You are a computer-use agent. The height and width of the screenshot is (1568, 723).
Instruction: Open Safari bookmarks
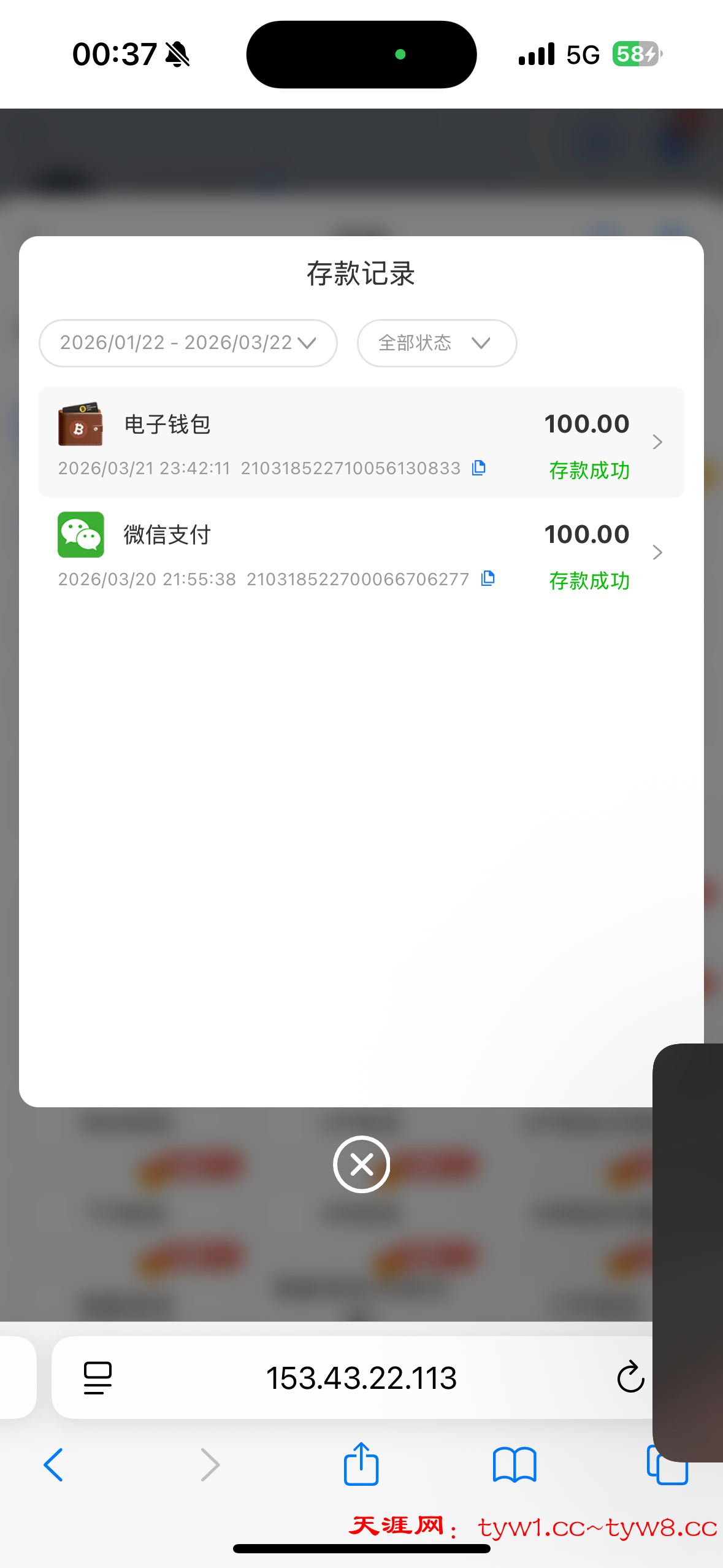[515, 1465]
